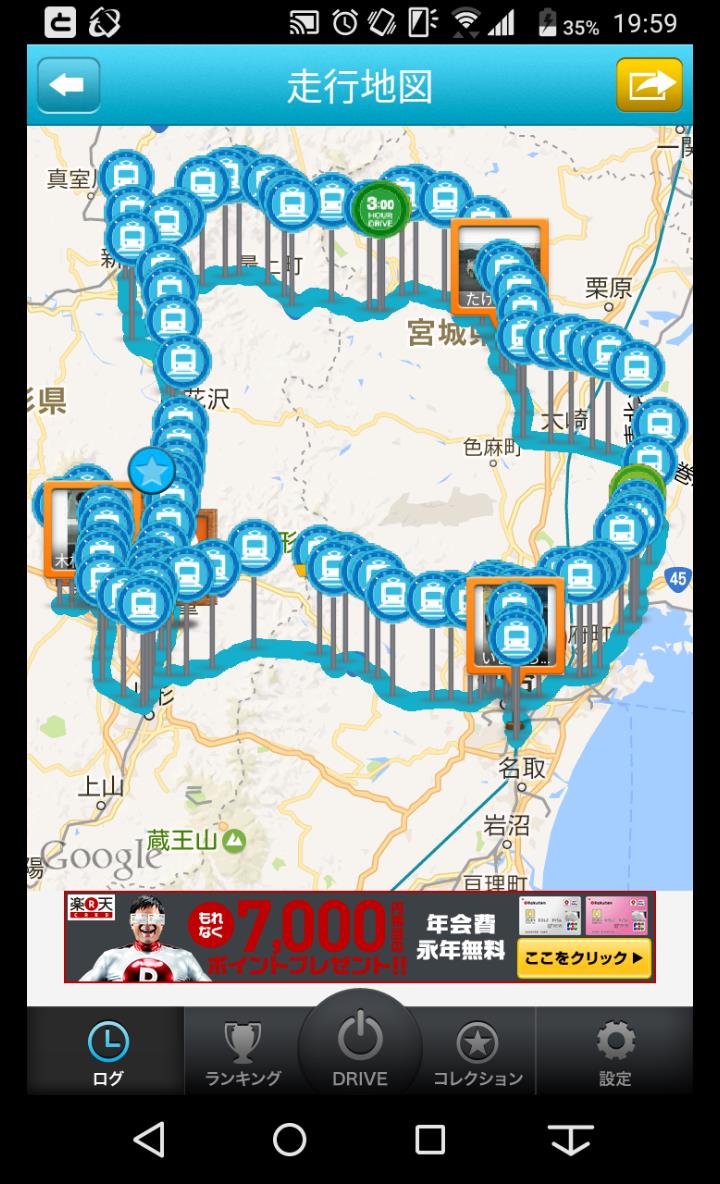Open the 設定 settings tab
Viewport: 720px width, 1184px height.
point(614,1052)
